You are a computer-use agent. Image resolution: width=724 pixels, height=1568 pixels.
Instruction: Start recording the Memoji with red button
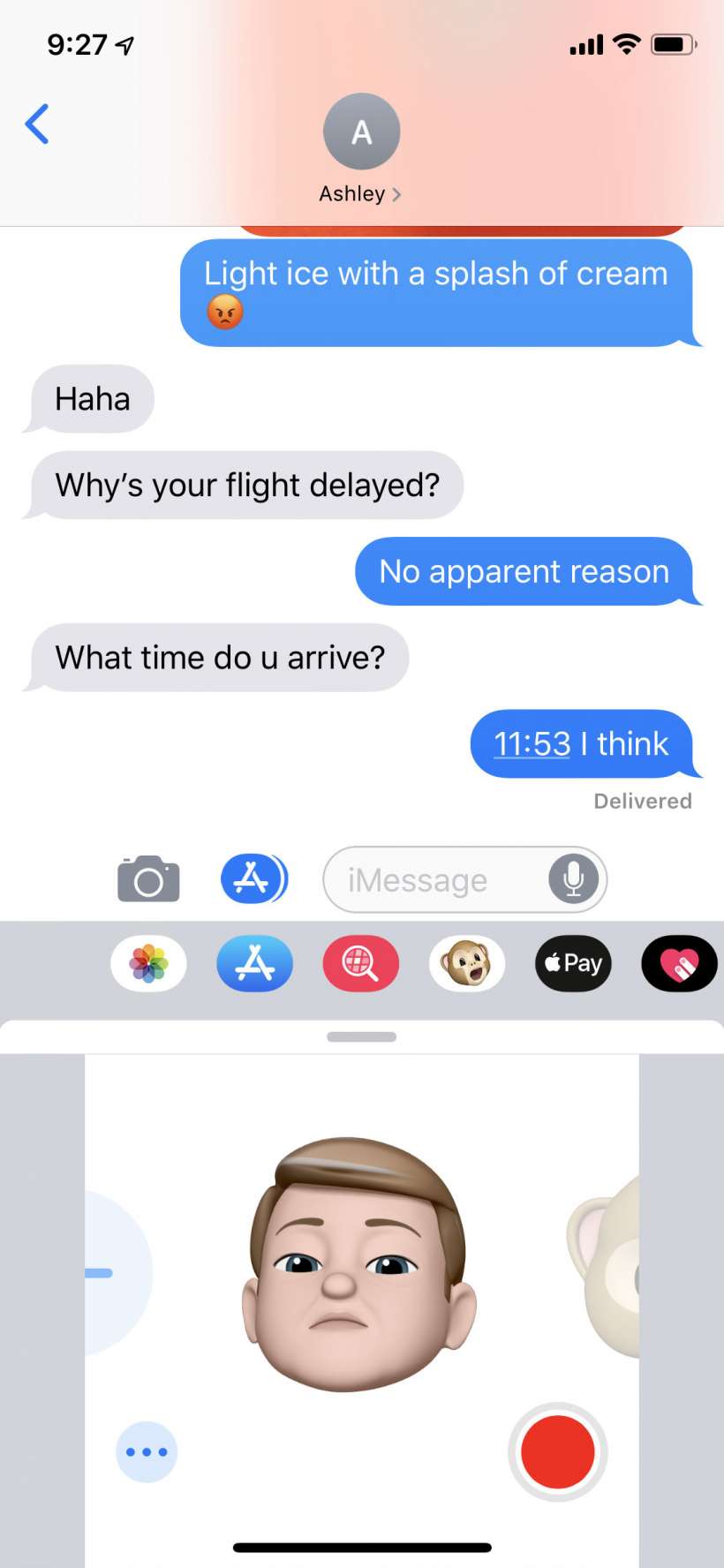[557, 1452]
